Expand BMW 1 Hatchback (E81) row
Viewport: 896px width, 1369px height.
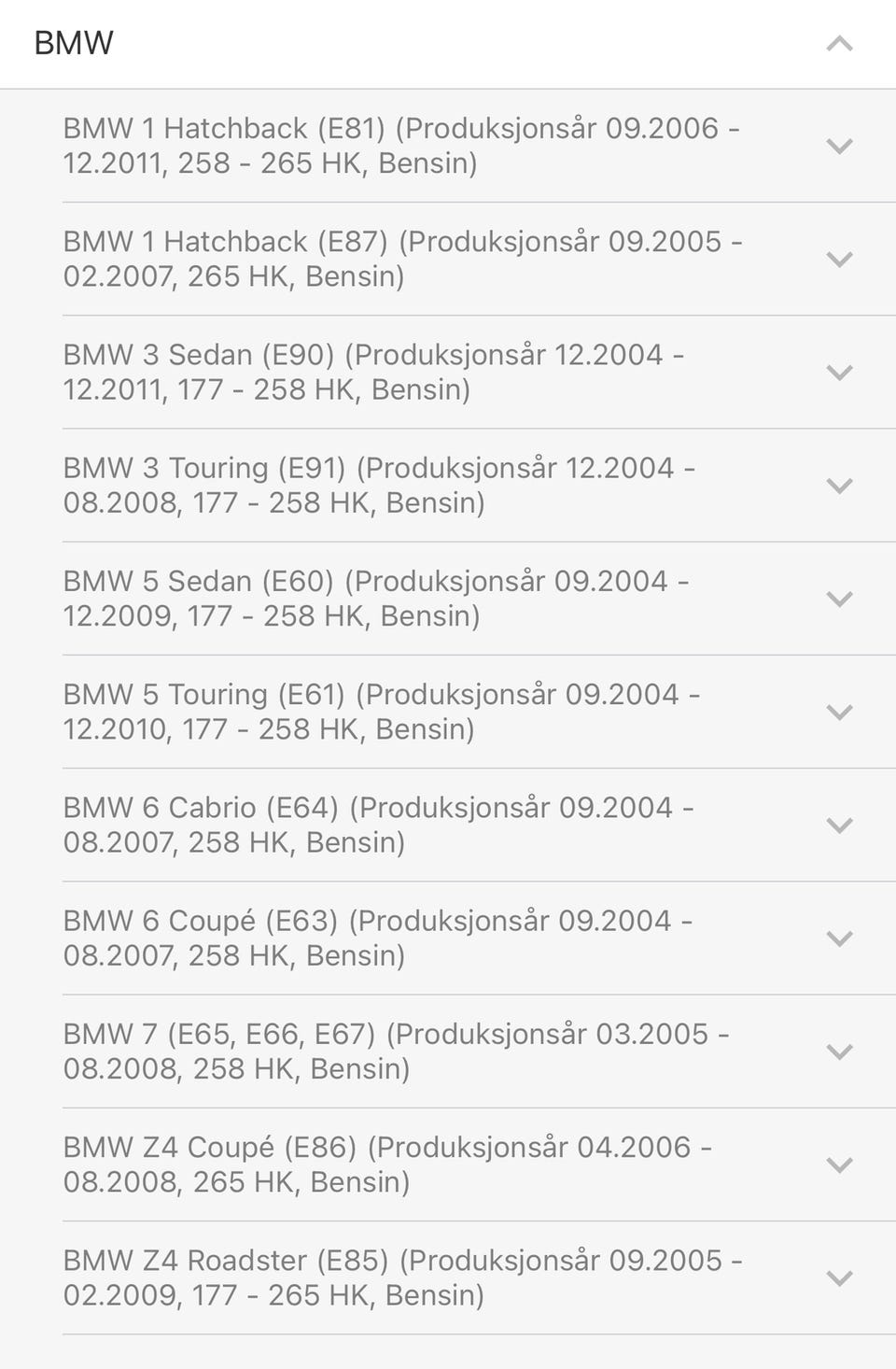click(839, 146)
